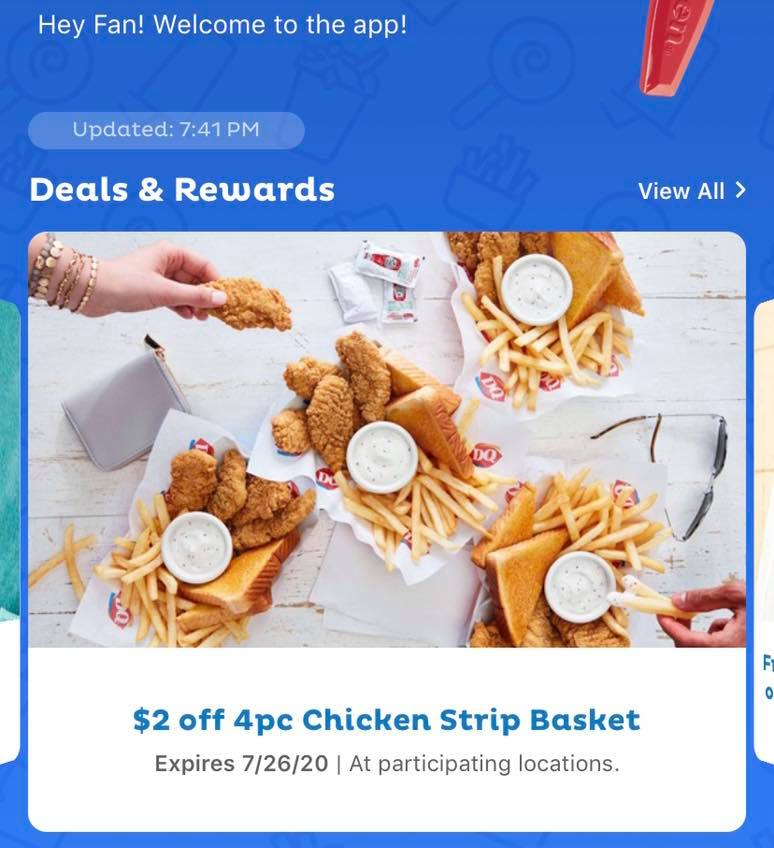Open the partially visible deal card on the right
Screen dimensions: 774x848
tap(763, 530)
